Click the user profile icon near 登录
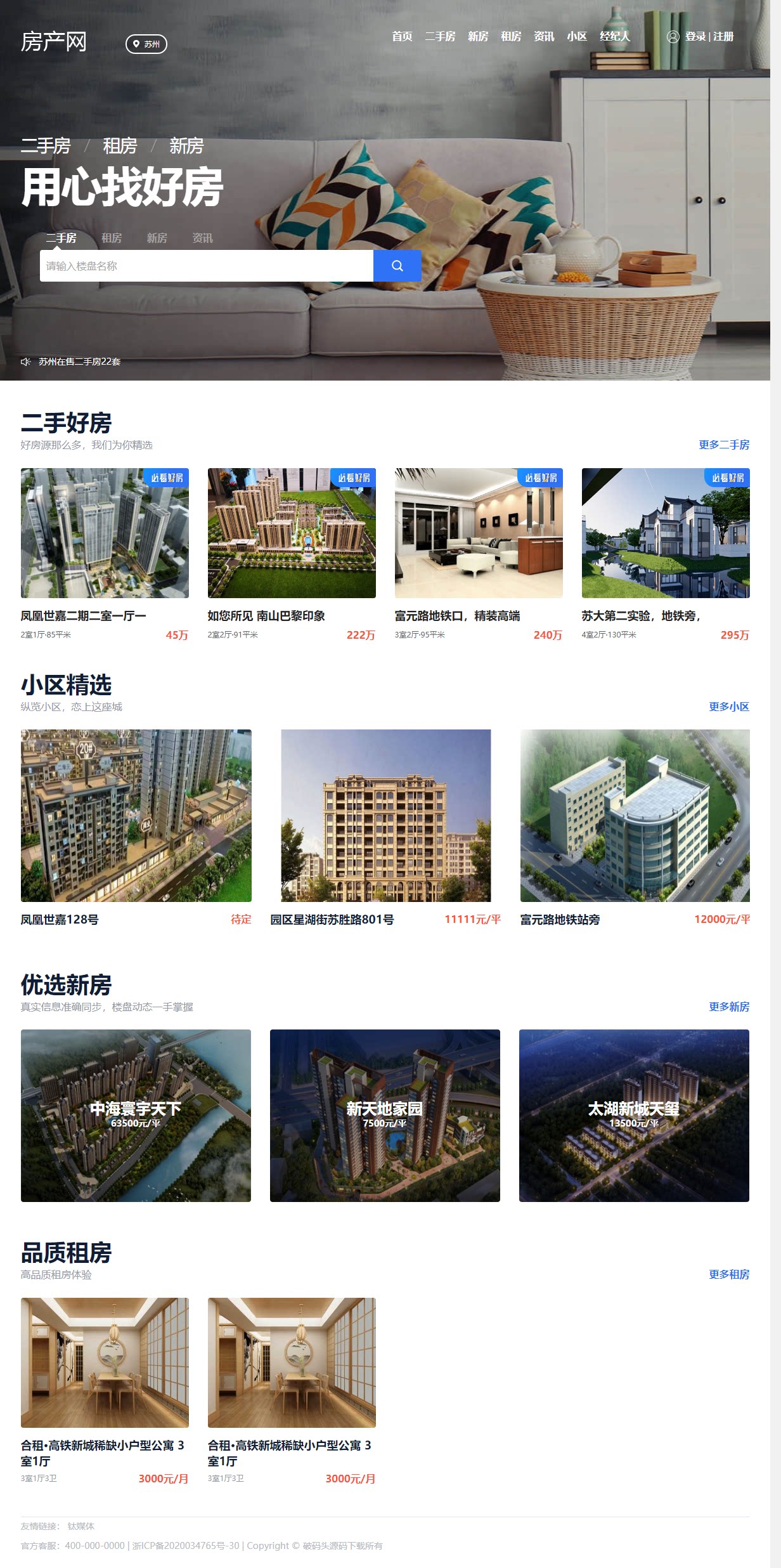The height and width of the screenshot is (1568, 781). [x=673, y=37]
